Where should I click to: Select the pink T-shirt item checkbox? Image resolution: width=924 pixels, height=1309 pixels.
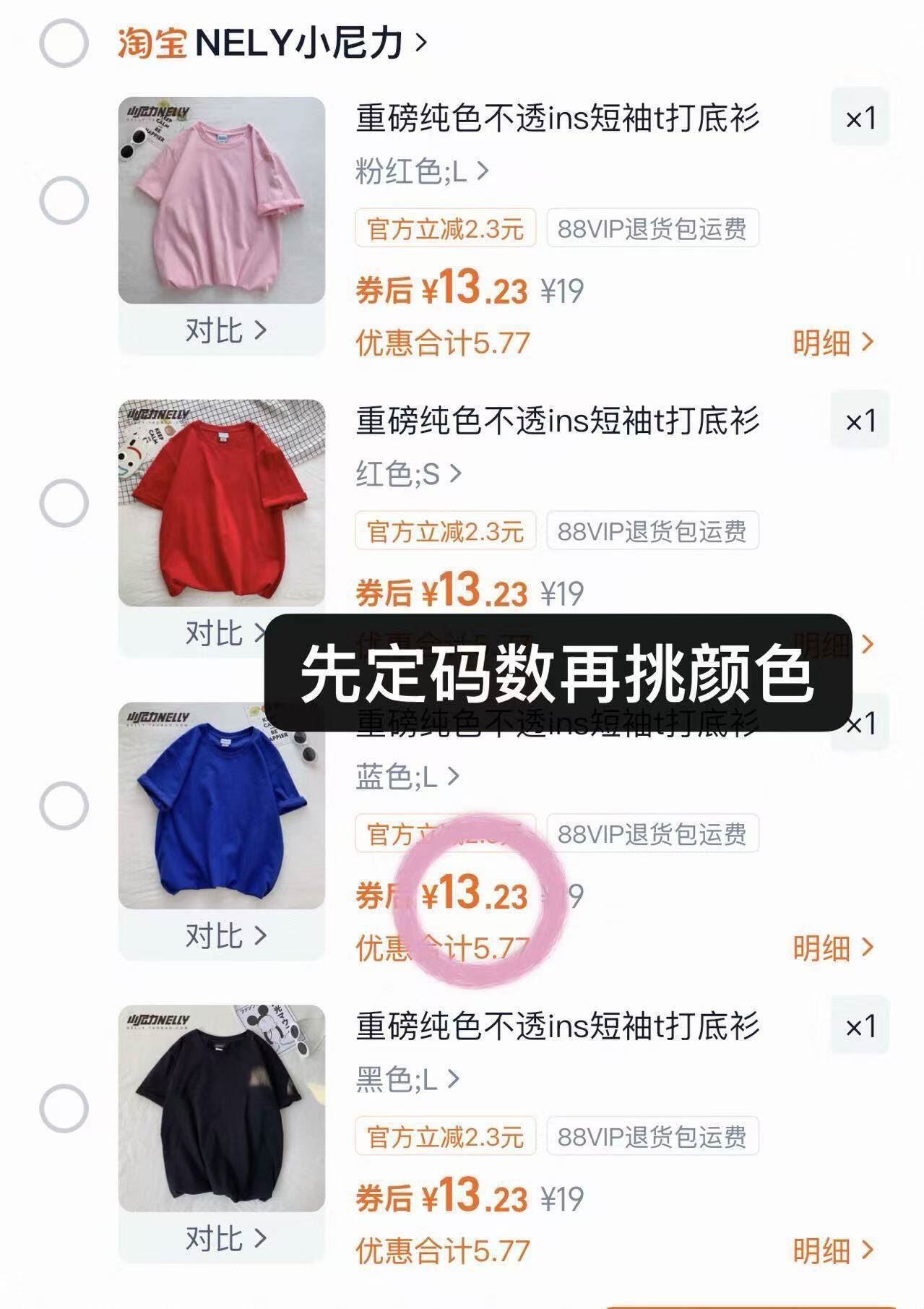point(64,200)
